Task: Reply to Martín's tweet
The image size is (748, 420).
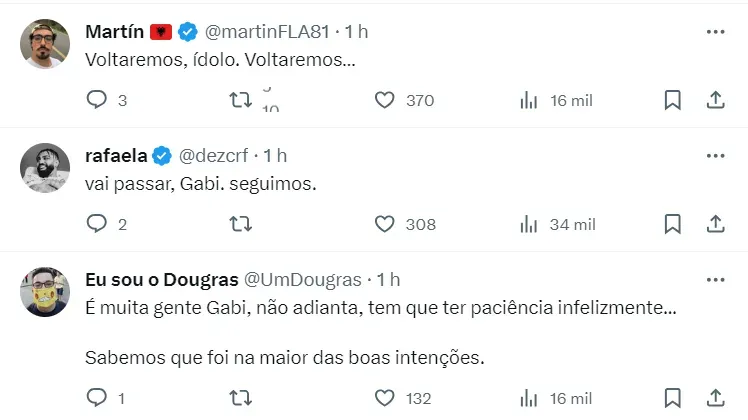Action: point(97,100)
